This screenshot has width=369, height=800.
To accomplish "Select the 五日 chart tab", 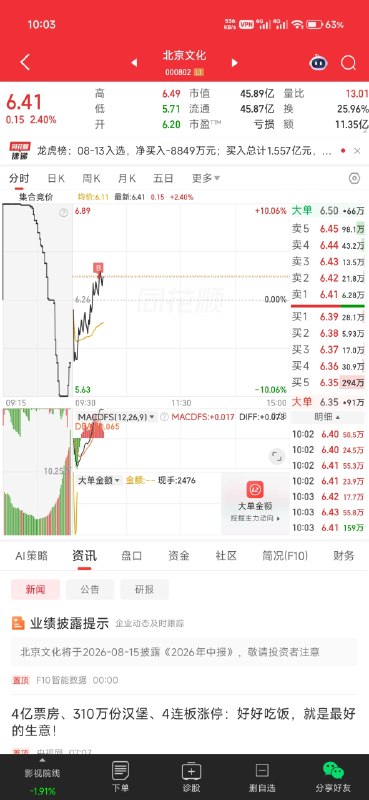I will click(163, 178).
